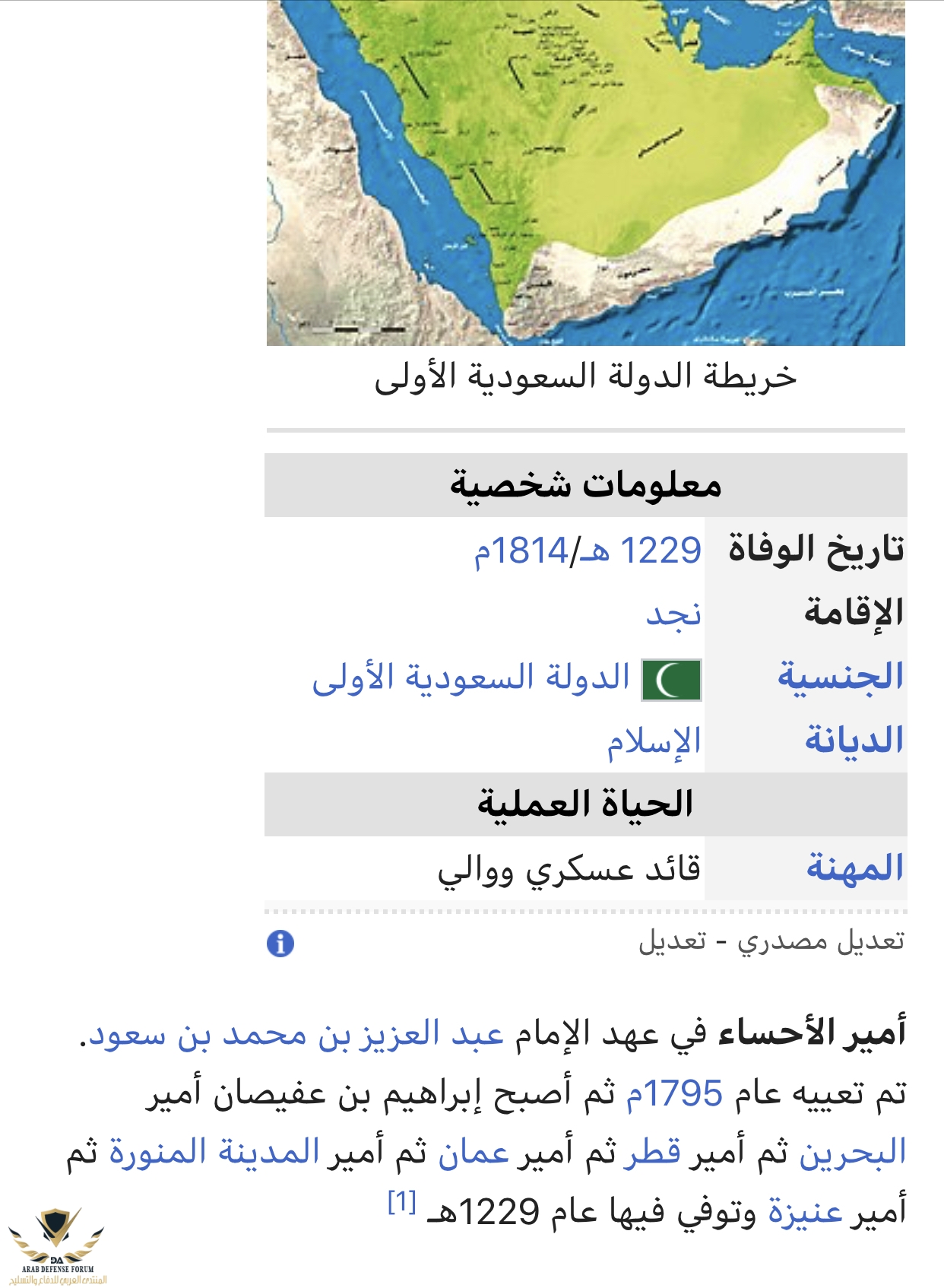
Task: Open the عمان link
Action: (x=473, y=1153)
